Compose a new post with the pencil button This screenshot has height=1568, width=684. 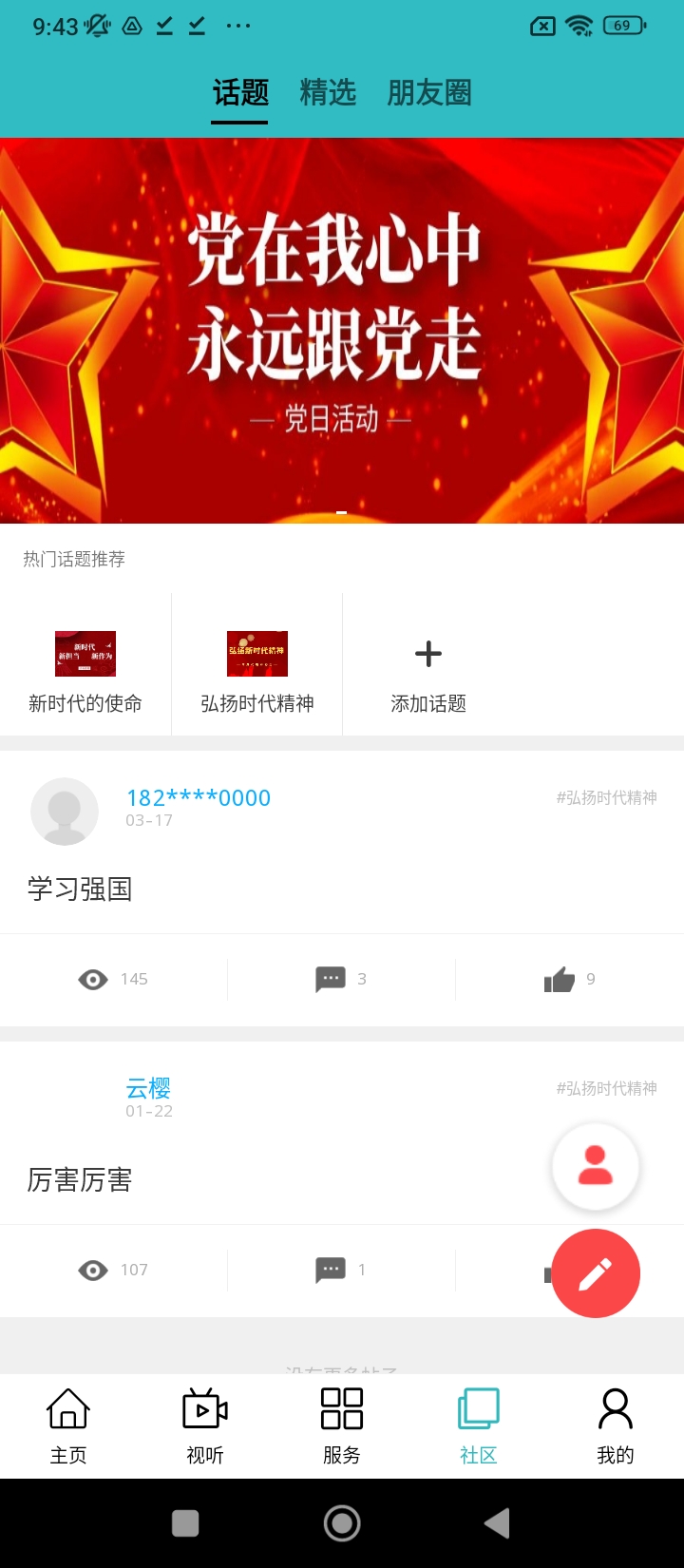click(596, 1273)
